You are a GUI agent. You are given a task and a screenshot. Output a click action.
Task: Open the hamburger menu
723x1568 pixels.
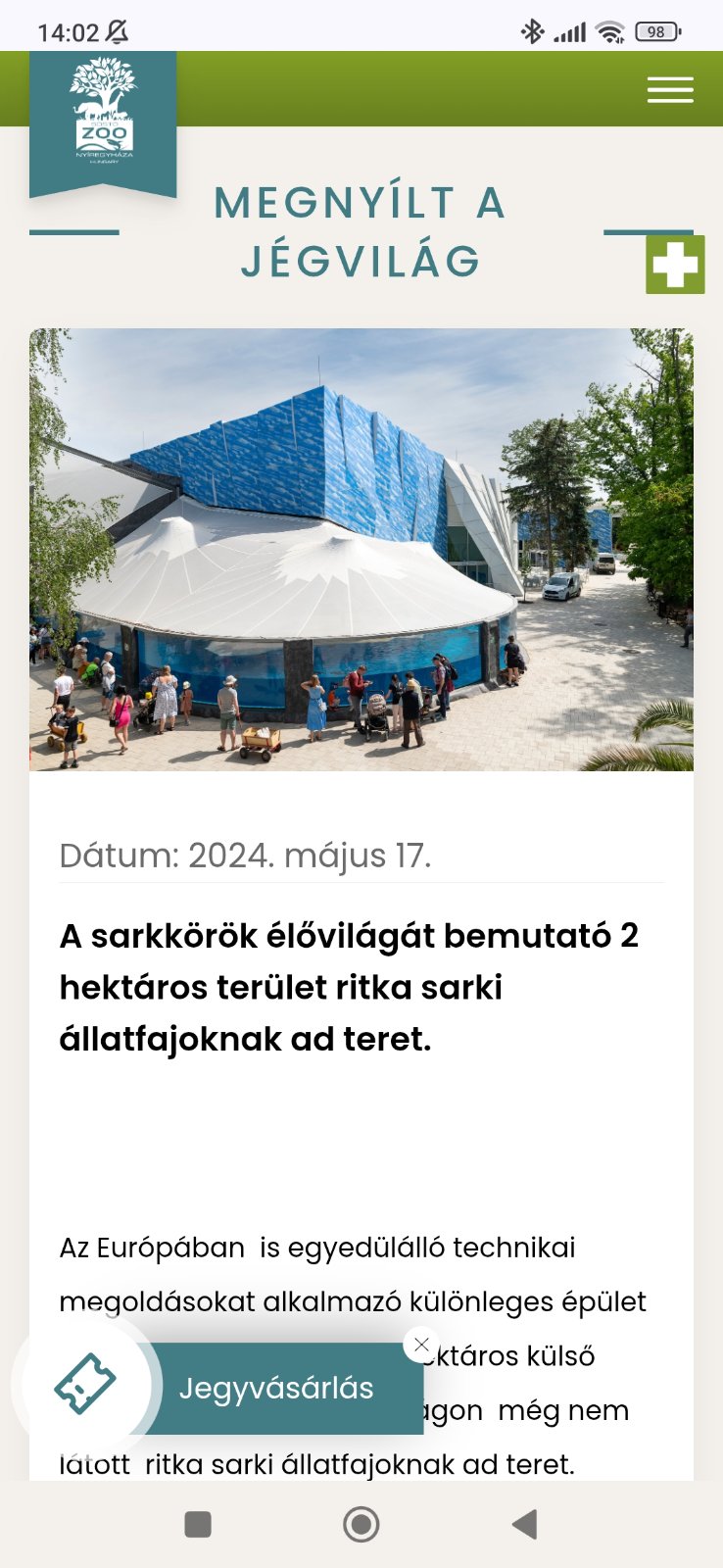point(670,89)
